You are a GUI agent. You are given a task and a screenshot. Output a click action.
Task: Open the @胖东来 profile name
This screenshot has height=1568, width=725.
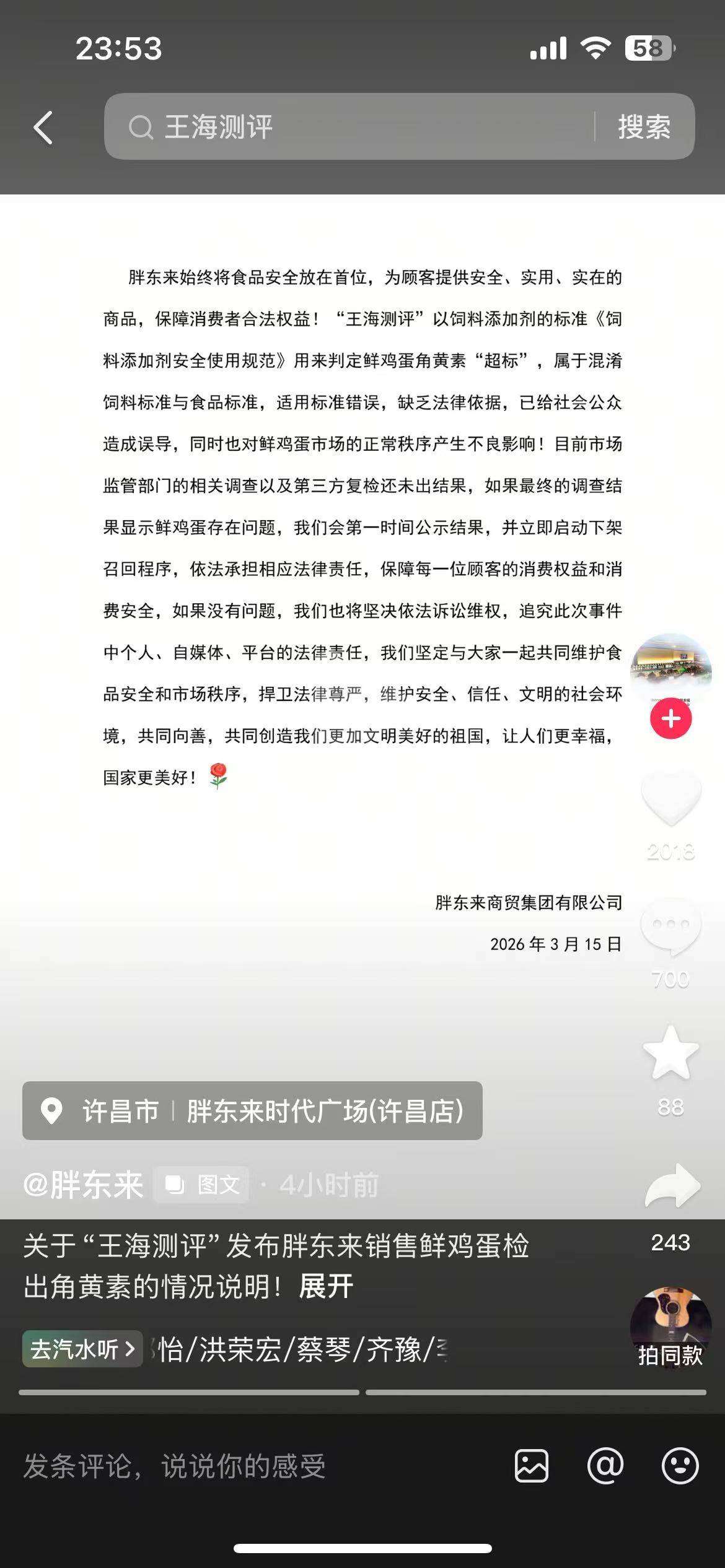(x=84, y=1185)
